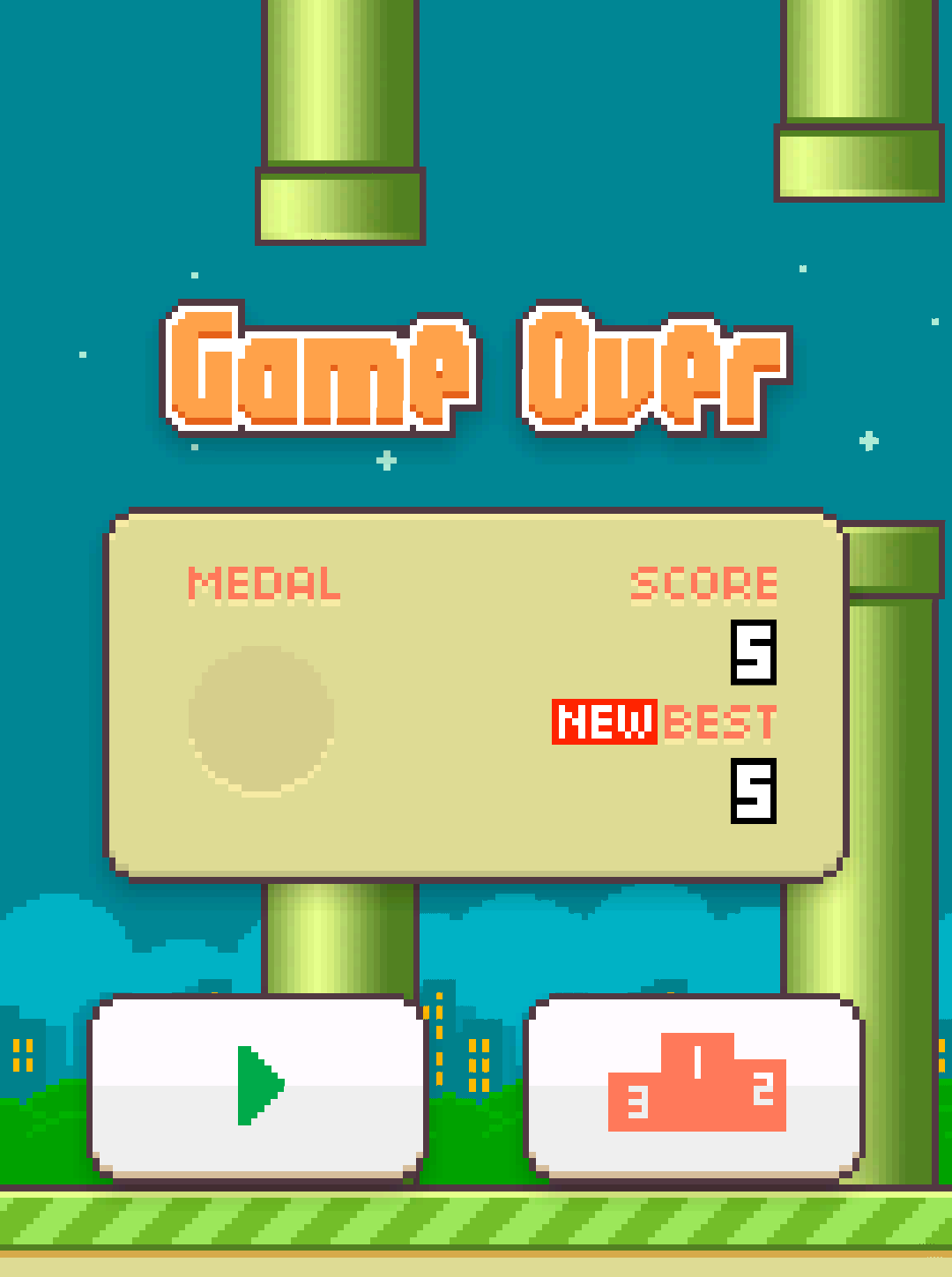Image resolution: width=952 pixels, height=1277 pixels.
Task: Open the leaderboard podium button
Action: point(695,1086)
